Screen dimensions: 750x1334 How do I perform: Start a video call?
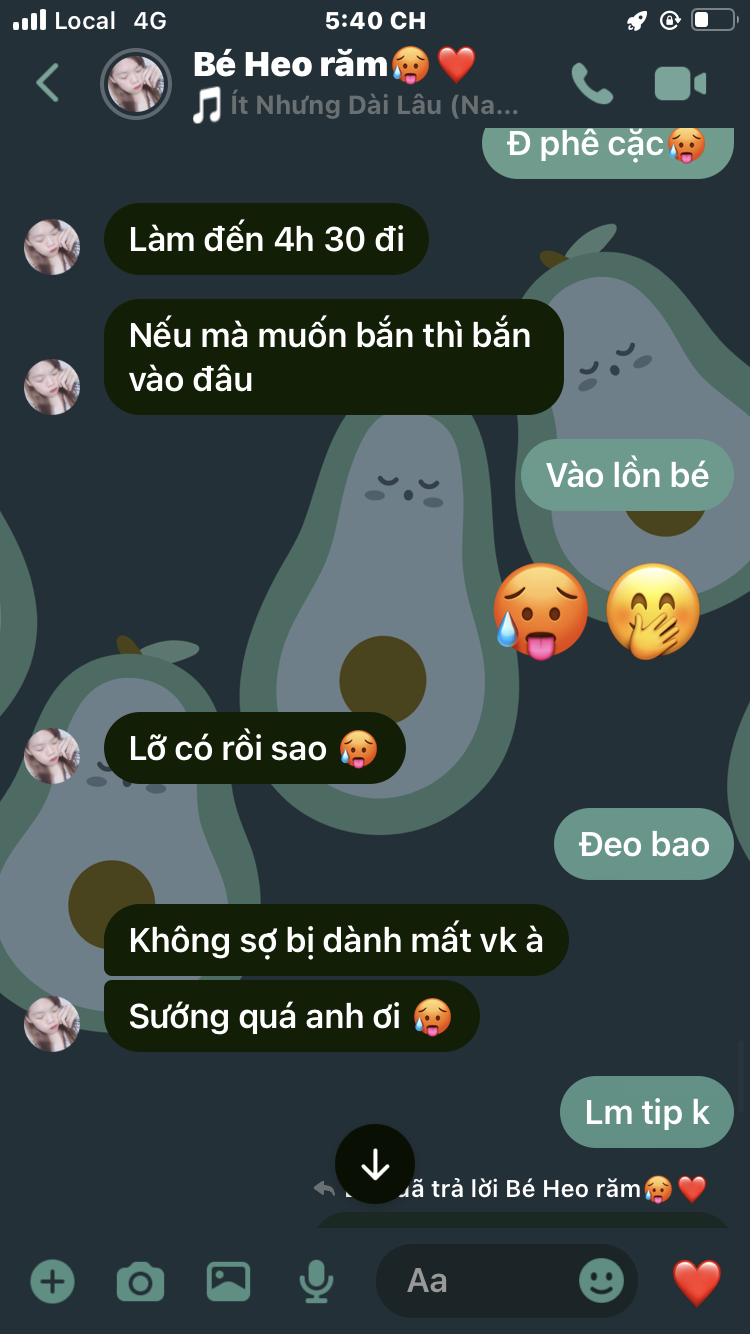(680, 84)
